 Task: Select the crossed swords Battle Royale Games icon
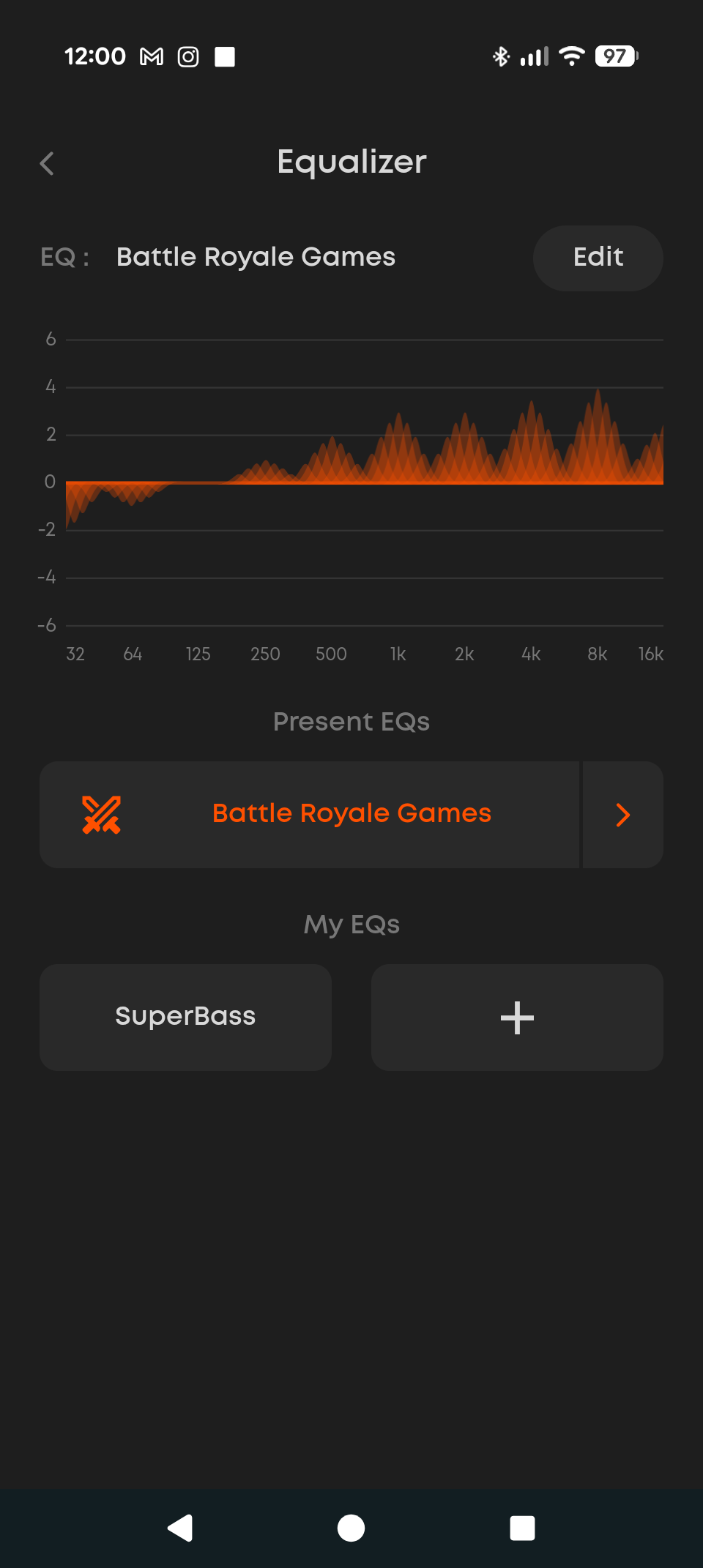pyautogui.click(x=103, y=814)
